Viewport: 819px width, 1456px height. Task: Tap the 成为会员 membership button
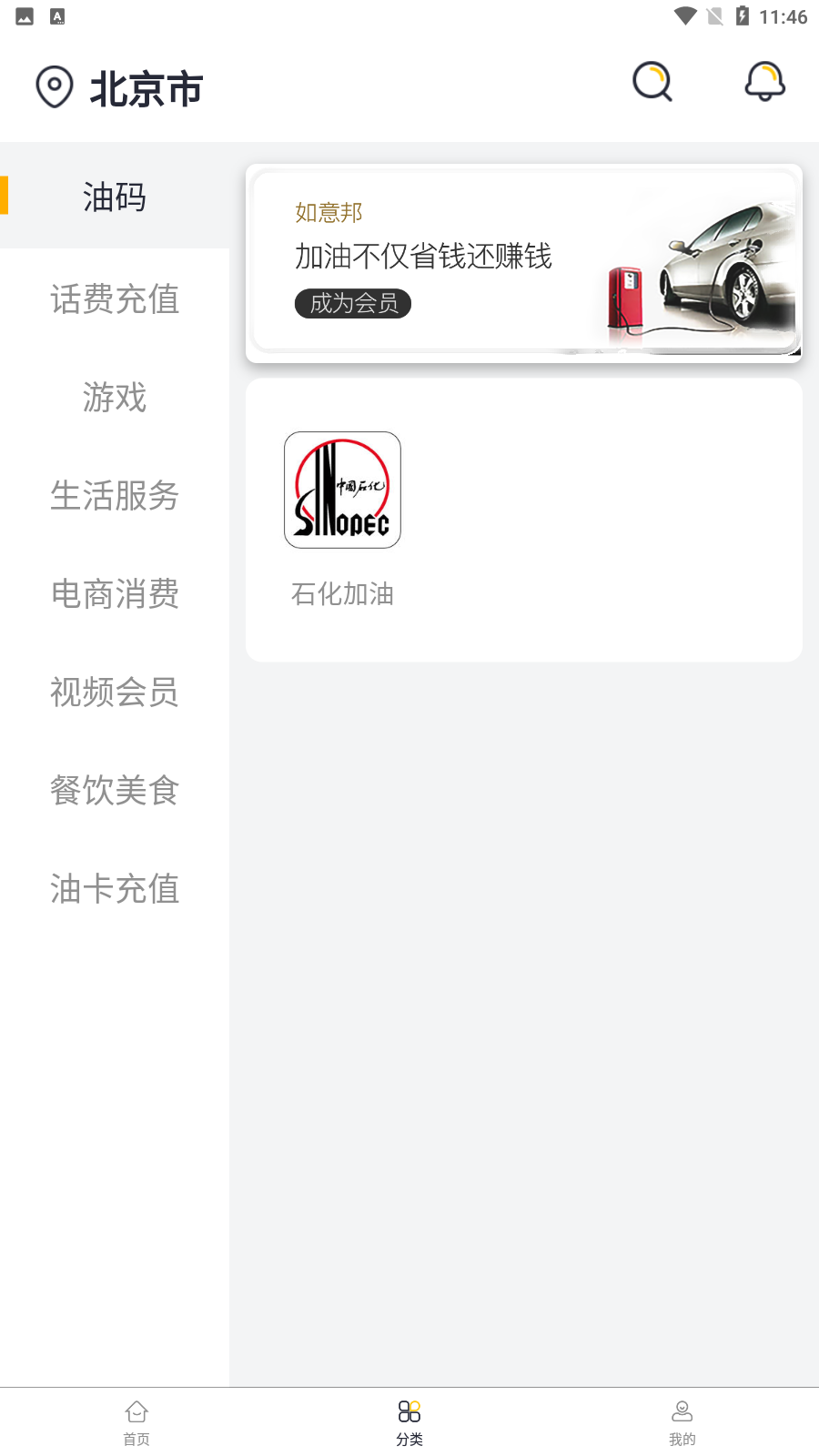pyautogui.click(x=352, y=303)
